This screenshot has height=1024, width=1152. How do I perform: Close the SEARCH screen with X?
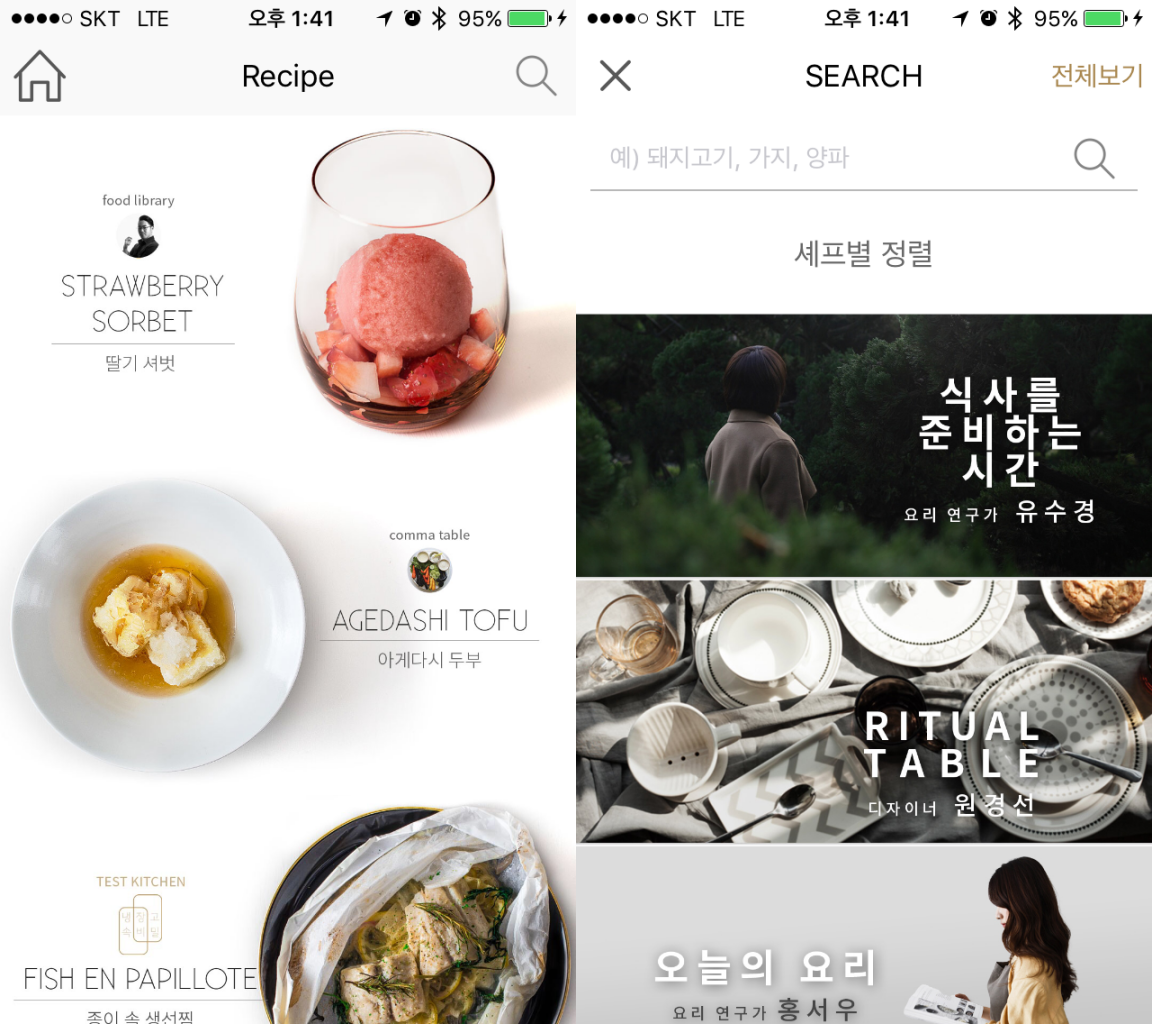pyautogui.click(x=615, y=76)
